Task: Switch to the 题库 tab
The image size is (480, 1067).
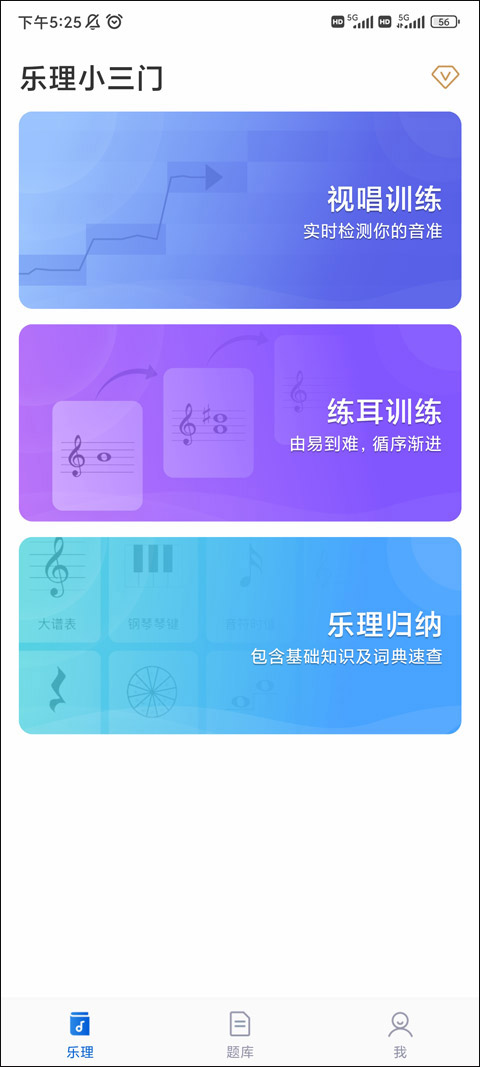Action: (240, 1034)
